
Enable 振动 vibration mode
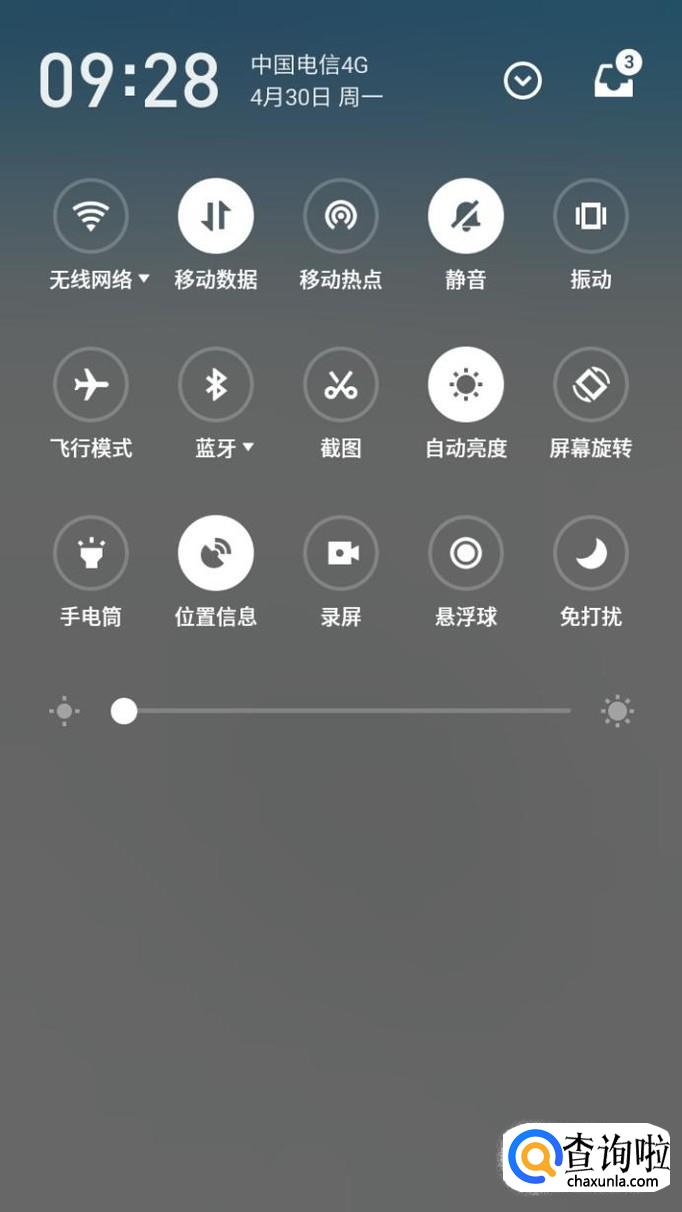tap(591, 216)
